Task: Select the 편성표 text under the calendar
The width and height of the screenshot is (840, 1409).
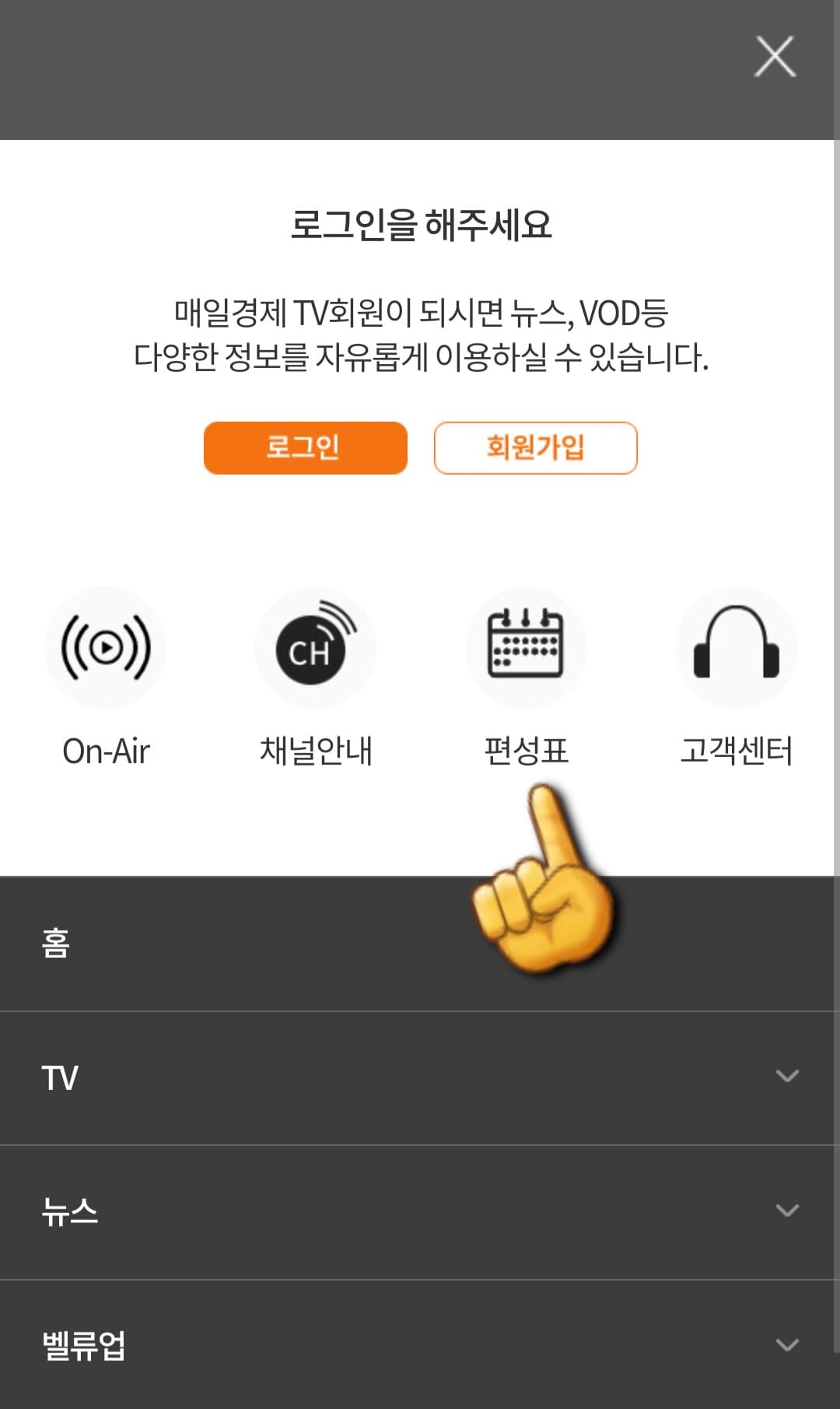Action: [x=527, y=749]
